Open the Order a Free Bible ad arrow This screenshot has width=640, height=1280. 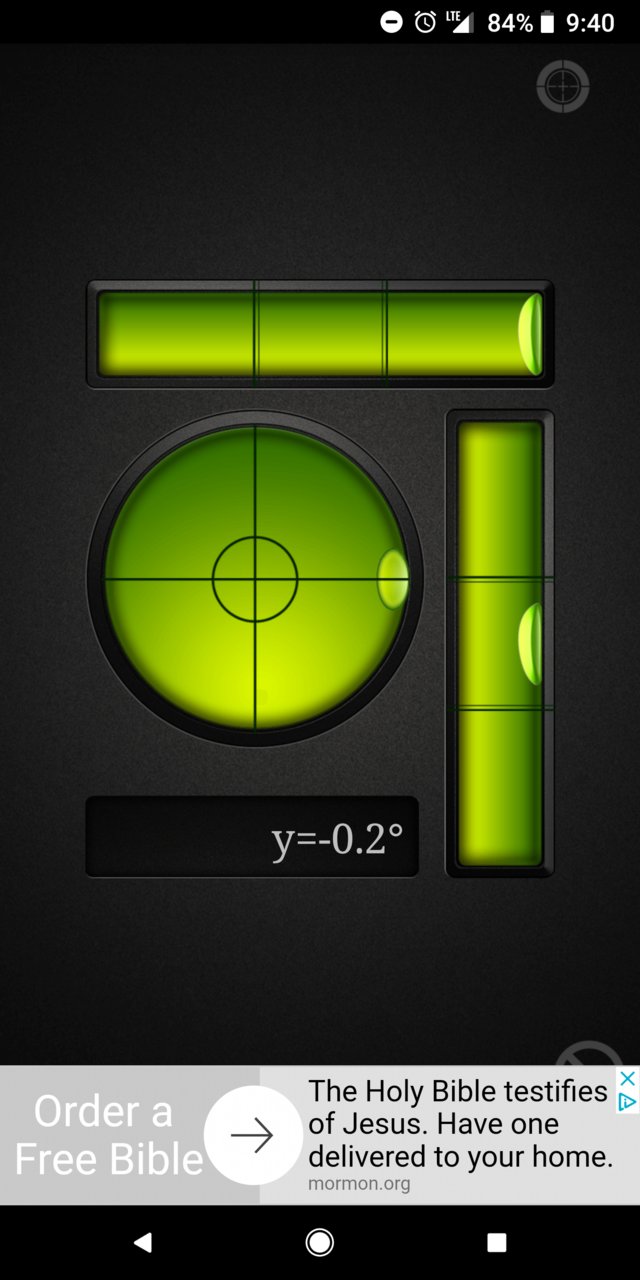click(252, 1135)
